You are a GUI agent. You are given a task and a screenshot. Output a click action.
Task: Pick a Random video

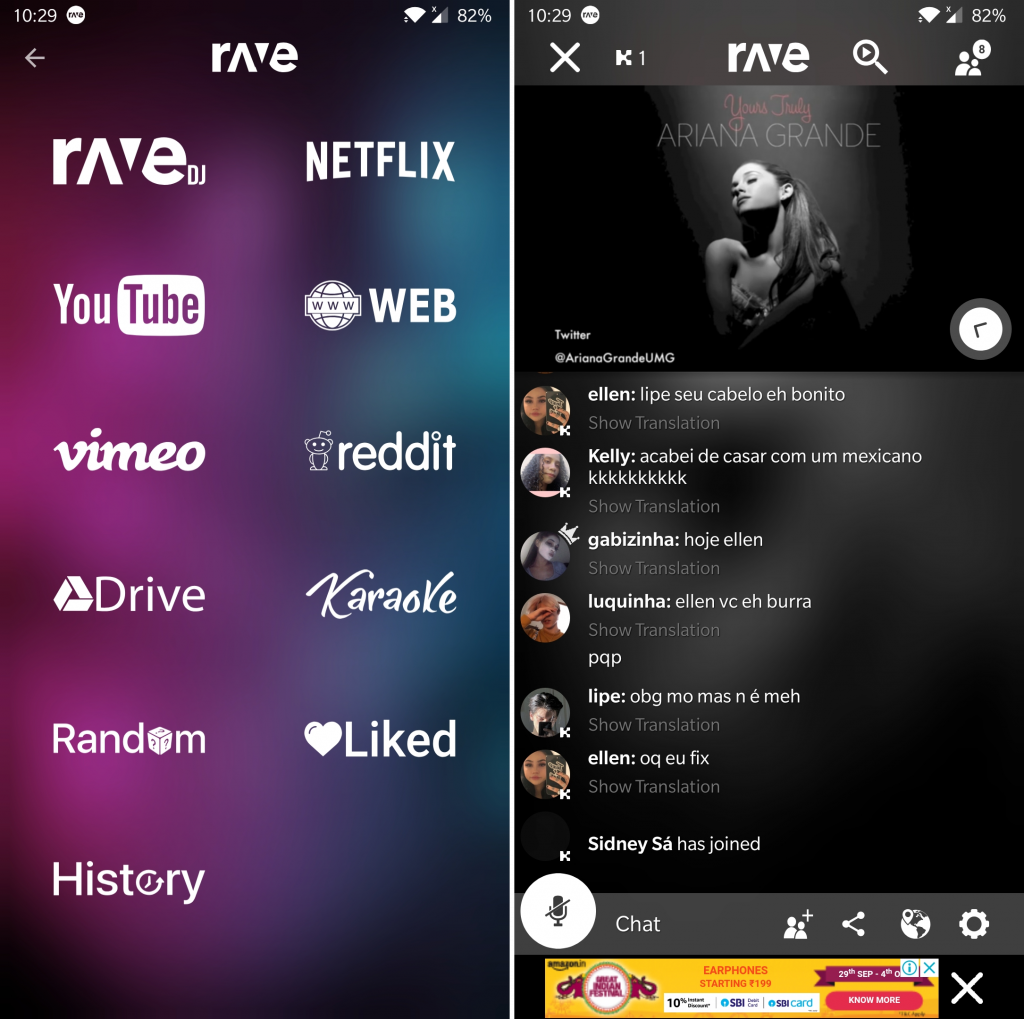[129, 740]
